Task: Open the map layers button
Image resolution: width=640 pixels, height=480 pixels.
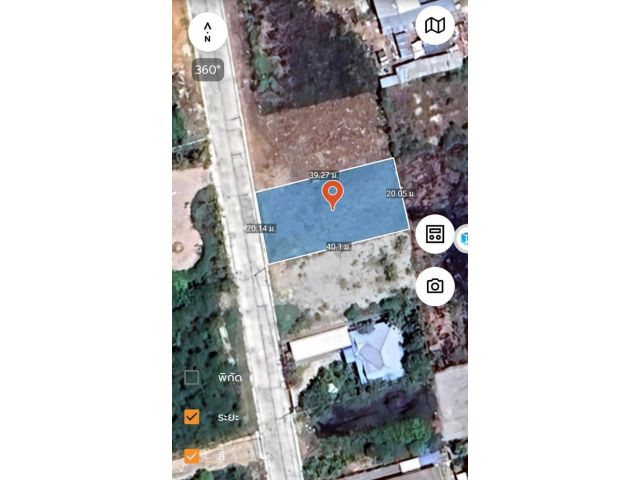Action: [435, 26]
